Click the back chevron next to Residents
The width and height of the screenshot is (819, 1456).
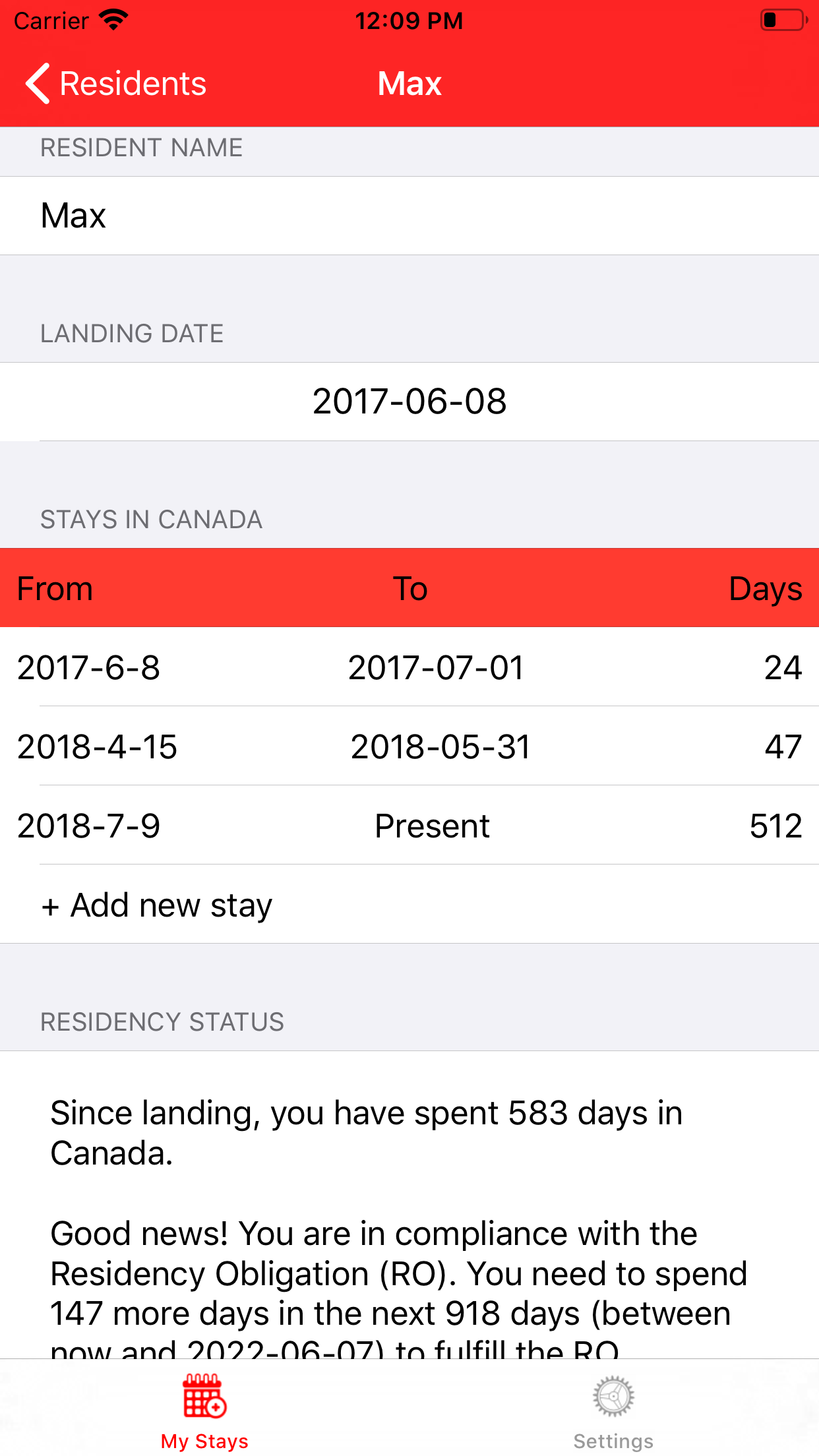(x=38, y=83)
